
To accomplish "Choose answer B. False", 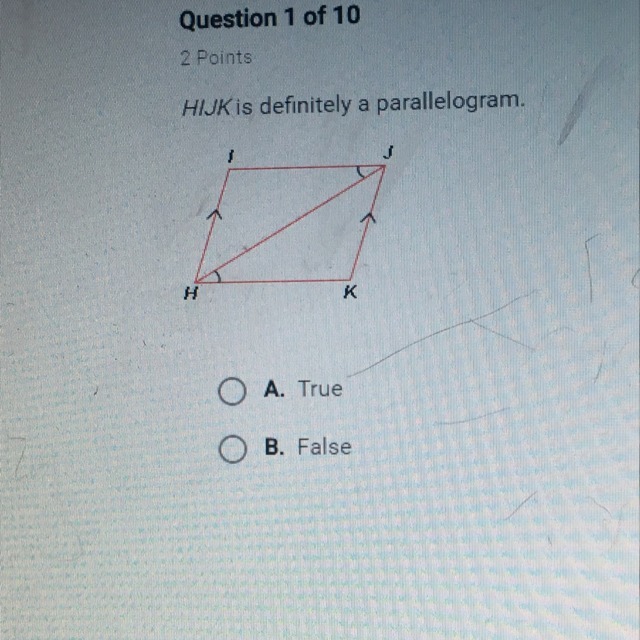I will (x=234, y=448).
